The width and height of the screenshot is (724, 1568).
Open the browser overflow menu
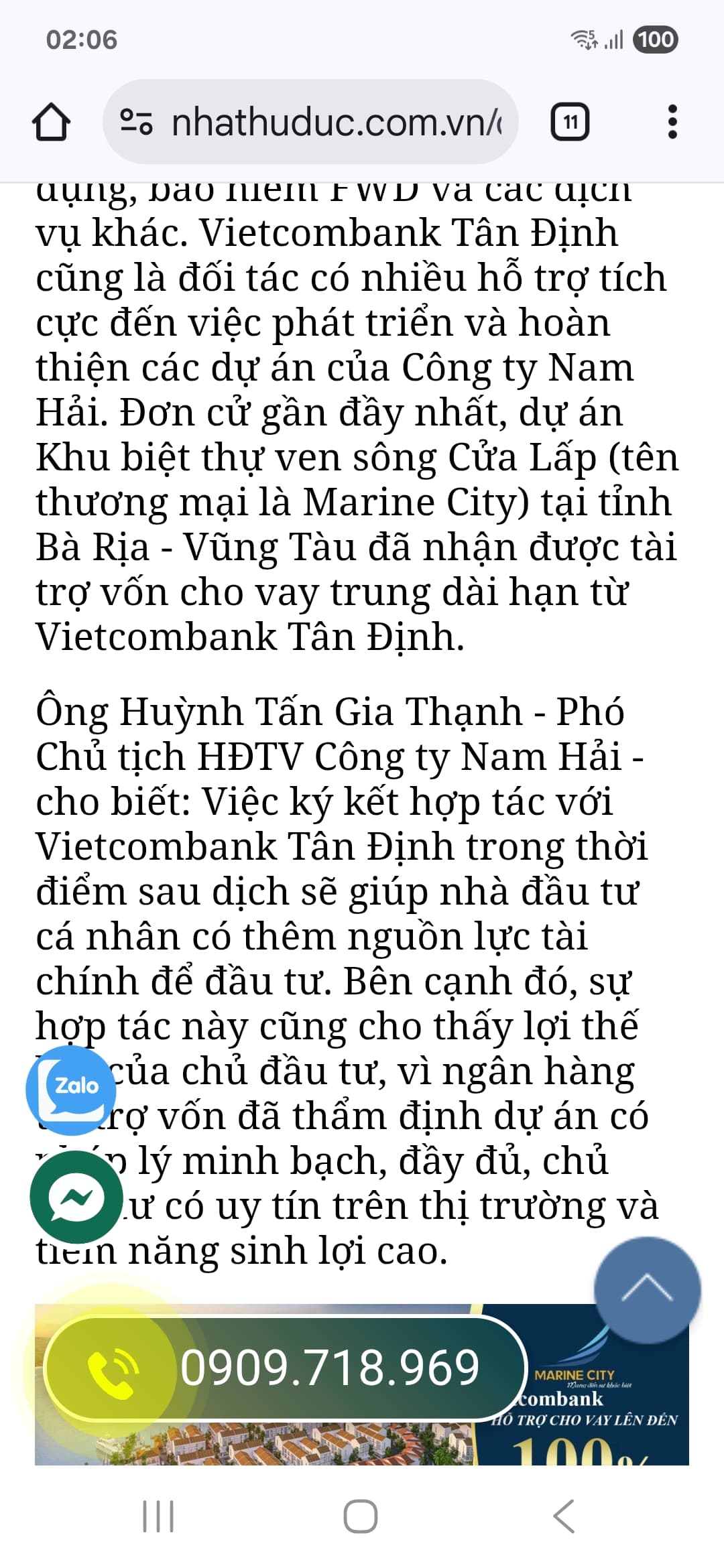click(672, 122)
